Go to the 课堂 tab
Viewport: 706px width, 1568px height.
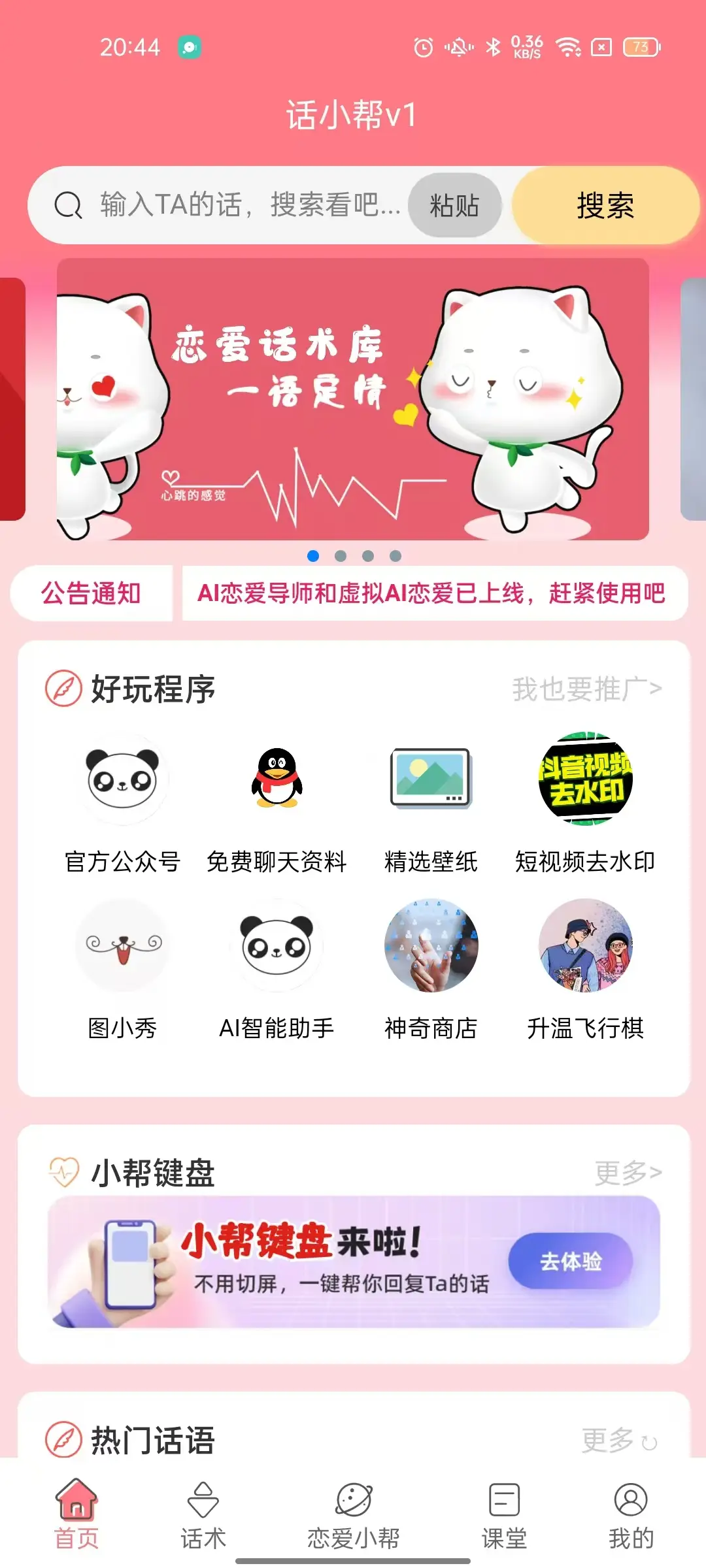[504, 1514]
